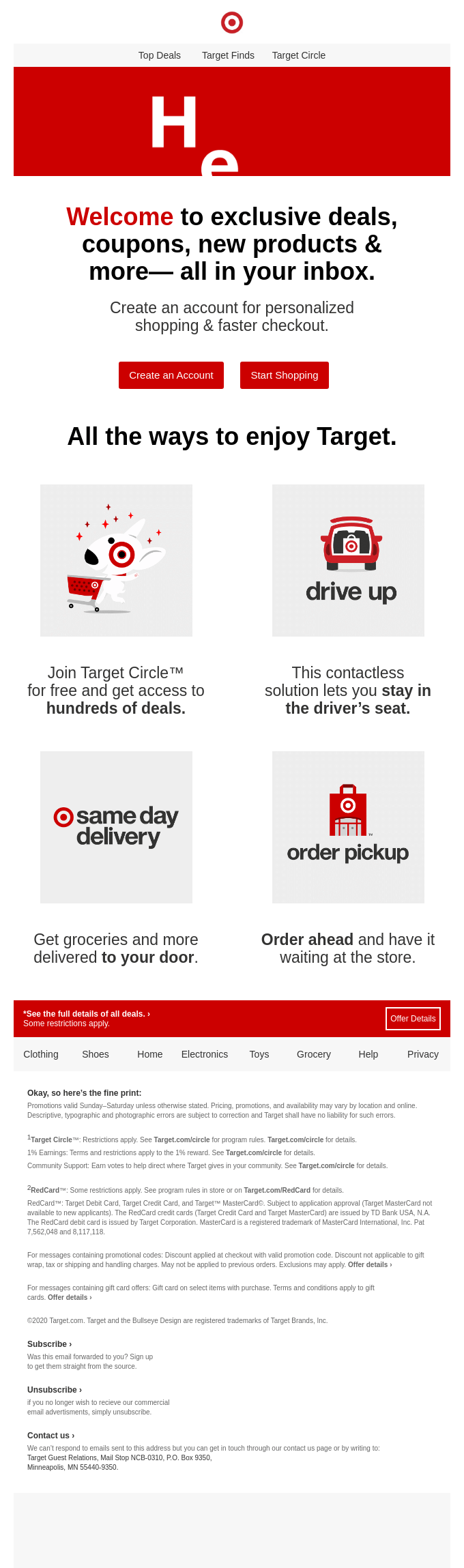Open the Electronics category

205,1054
